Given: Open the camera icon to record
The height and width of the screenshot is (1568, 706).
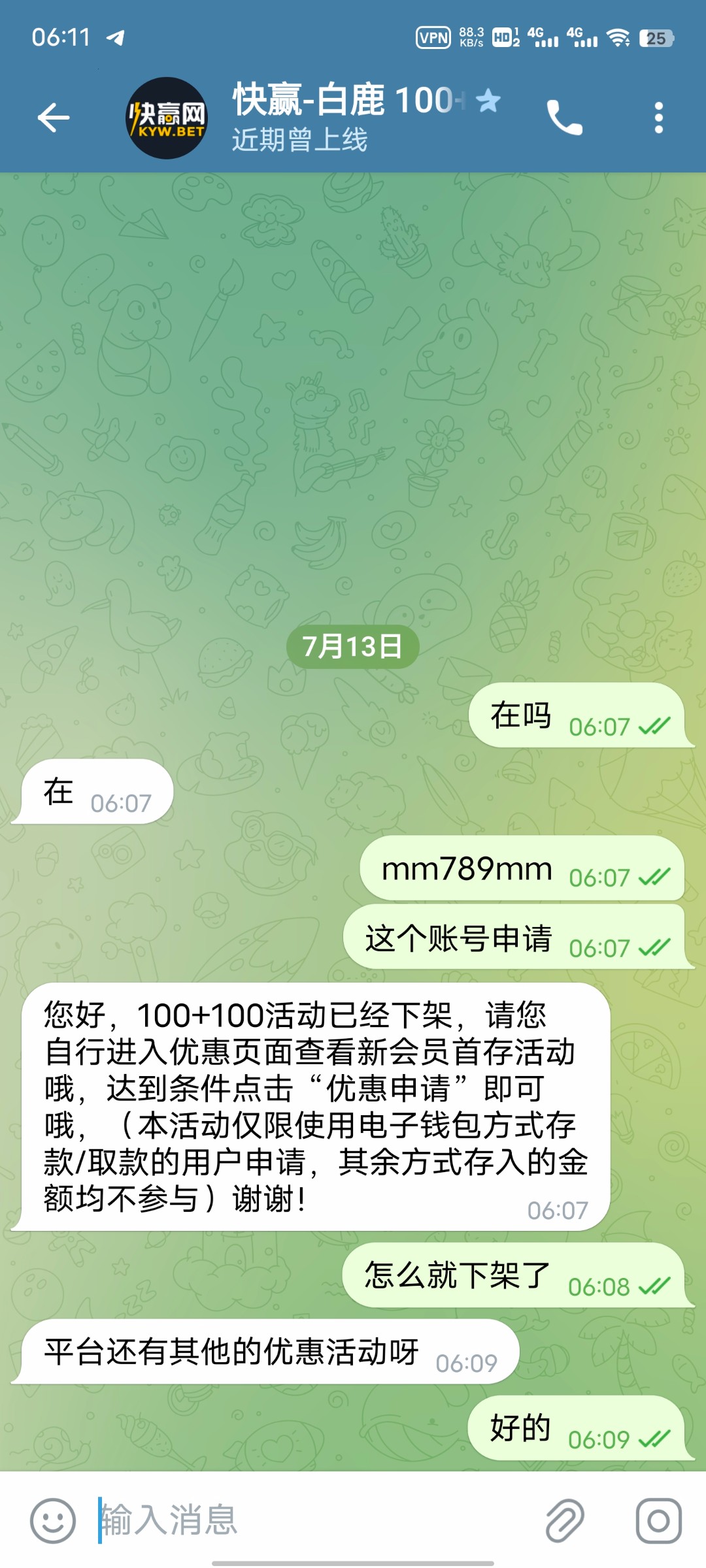Looking at the screenshot, I should (x=658, y=1520).
